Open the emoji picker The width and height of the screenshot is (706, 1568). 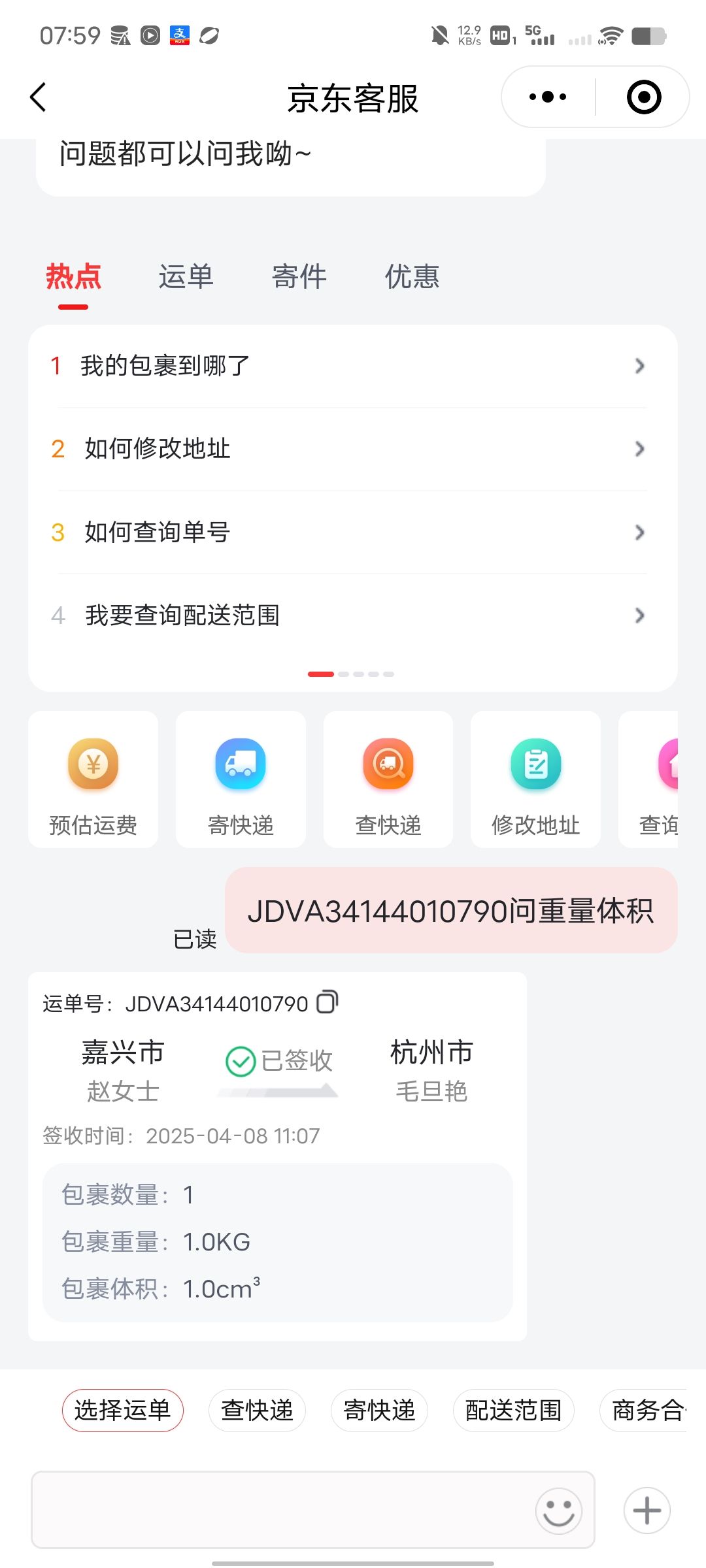tap(559, 1511)
